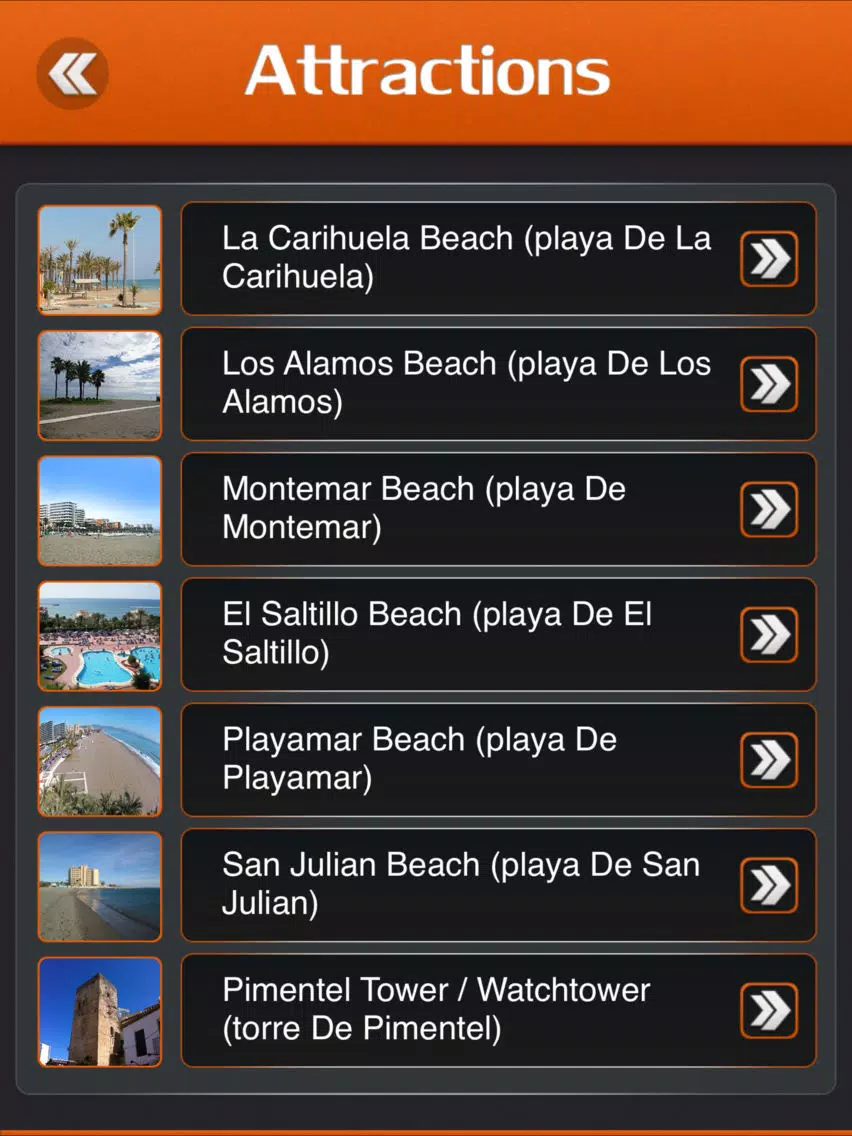Tap the Pimentel Tower photo thumbnail
This screenshot has width=852, height=1136.
[100, 1011]
